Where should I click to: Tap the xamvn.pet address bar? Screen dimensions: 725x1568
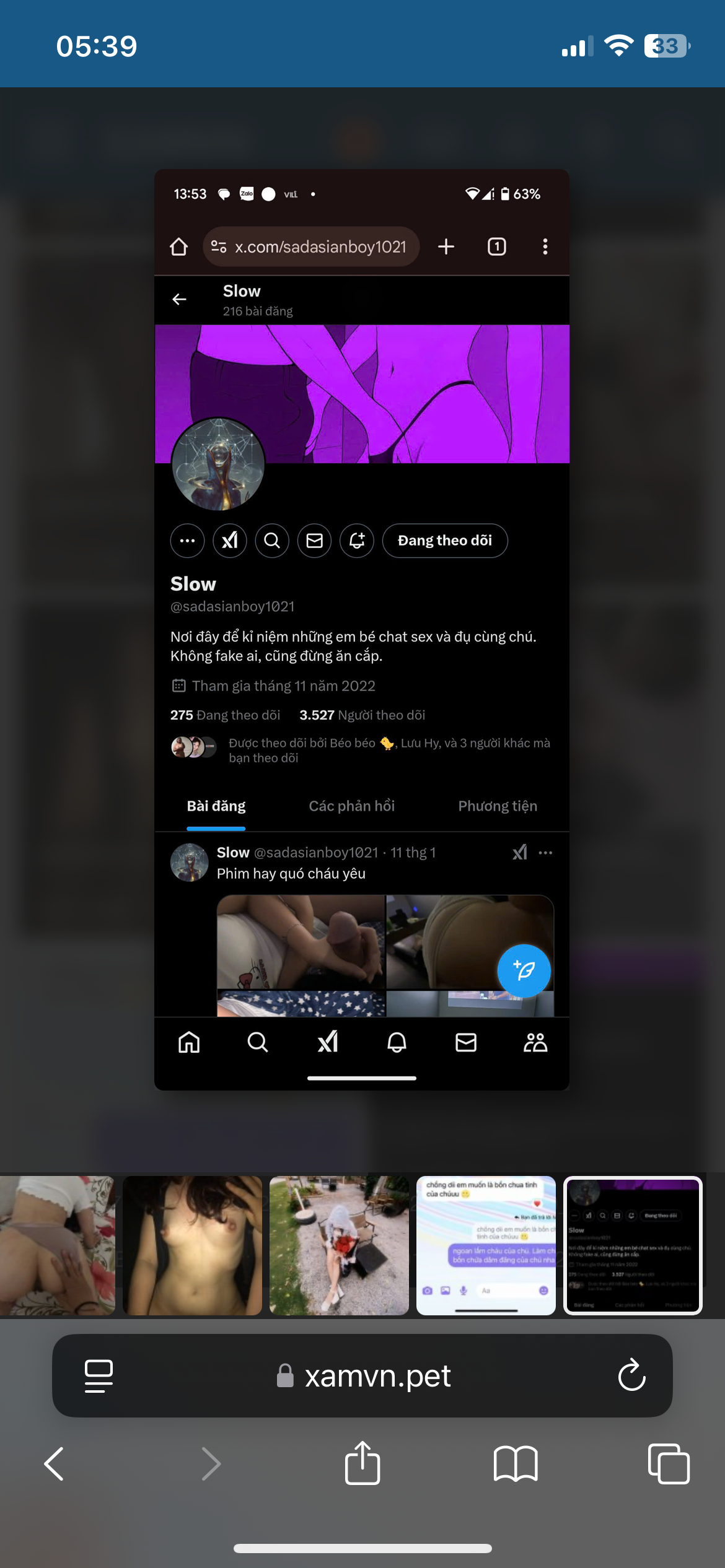[x=377, y=1375]
